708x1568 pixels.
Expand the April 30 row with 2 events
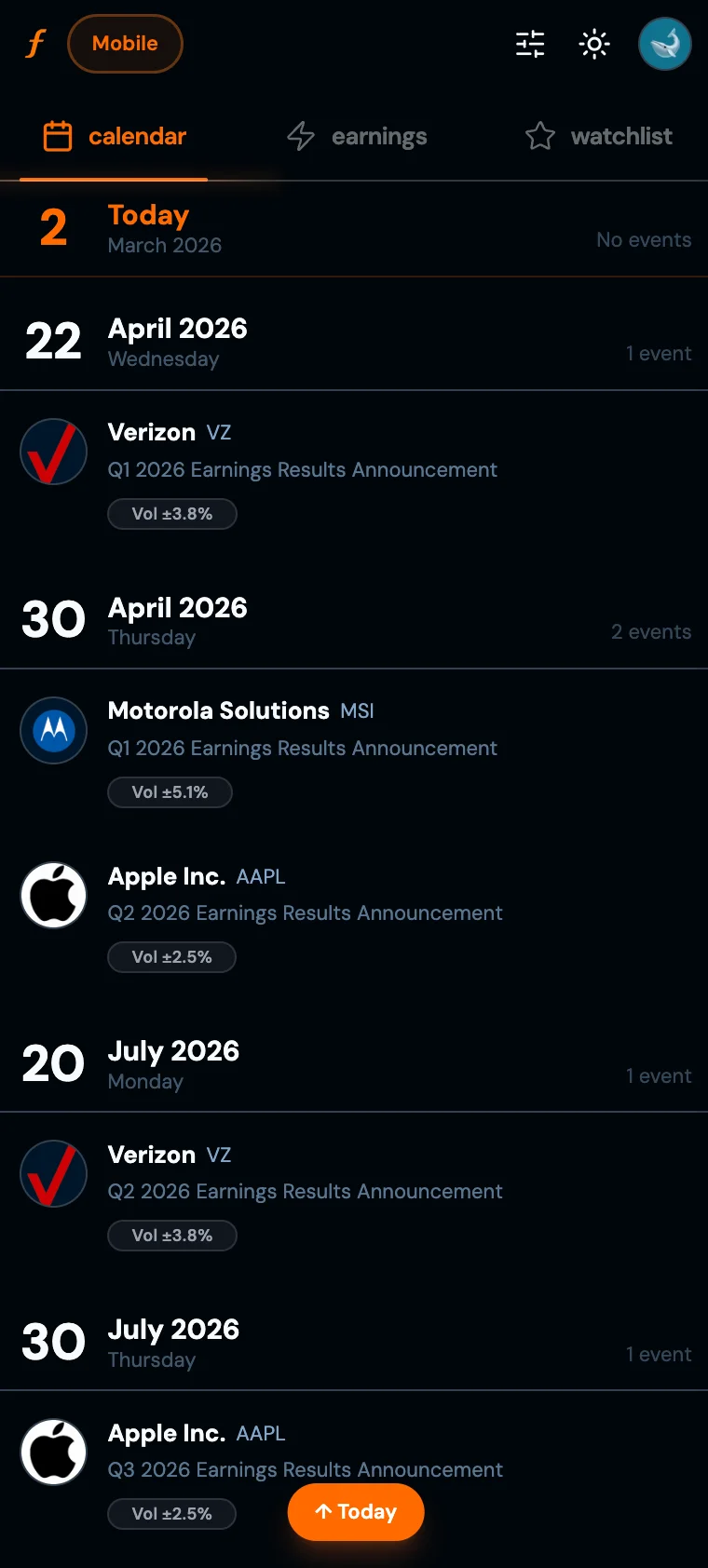[x=354, y=620]
